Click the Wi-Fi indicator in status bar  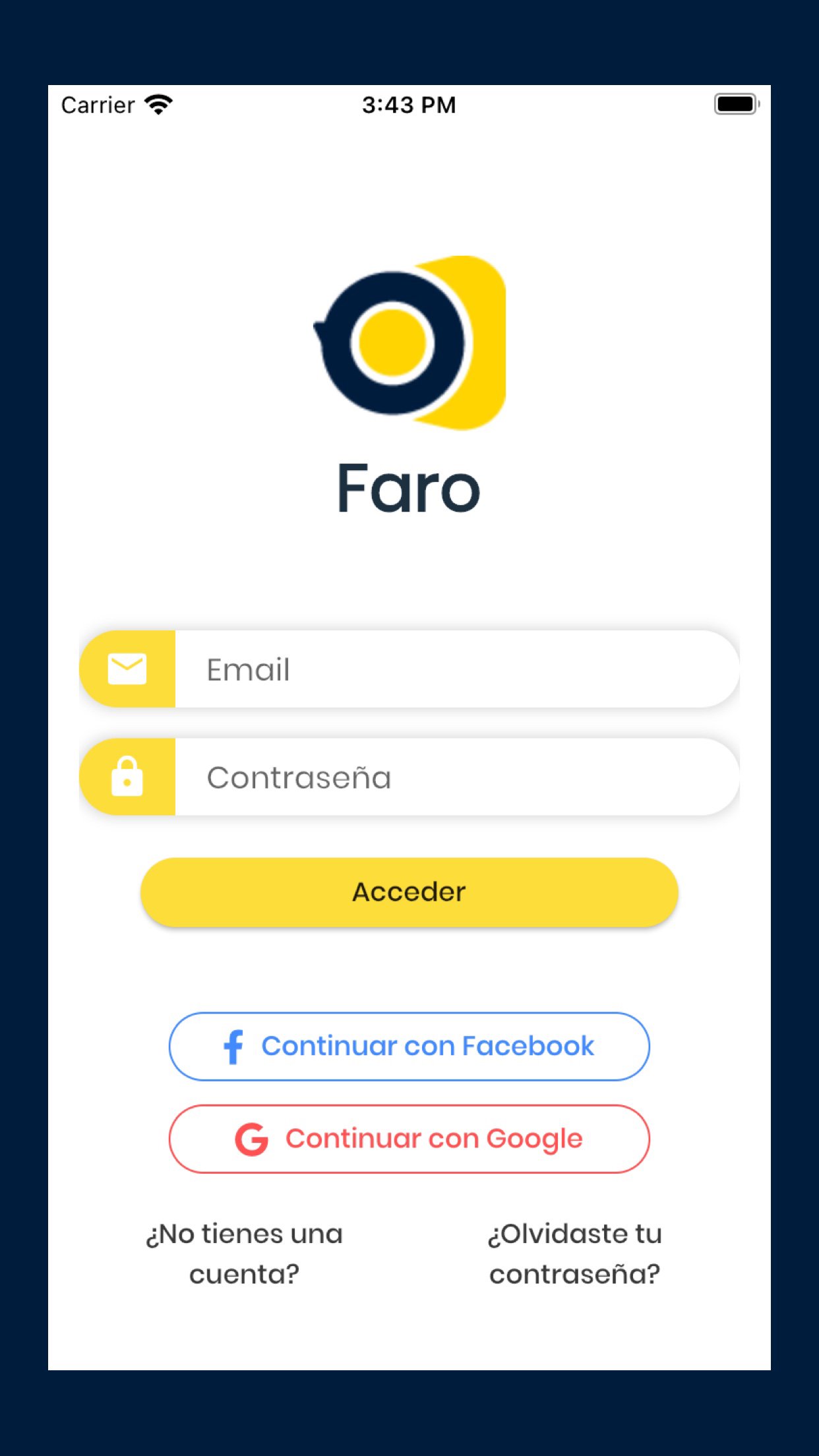(158, 104)
